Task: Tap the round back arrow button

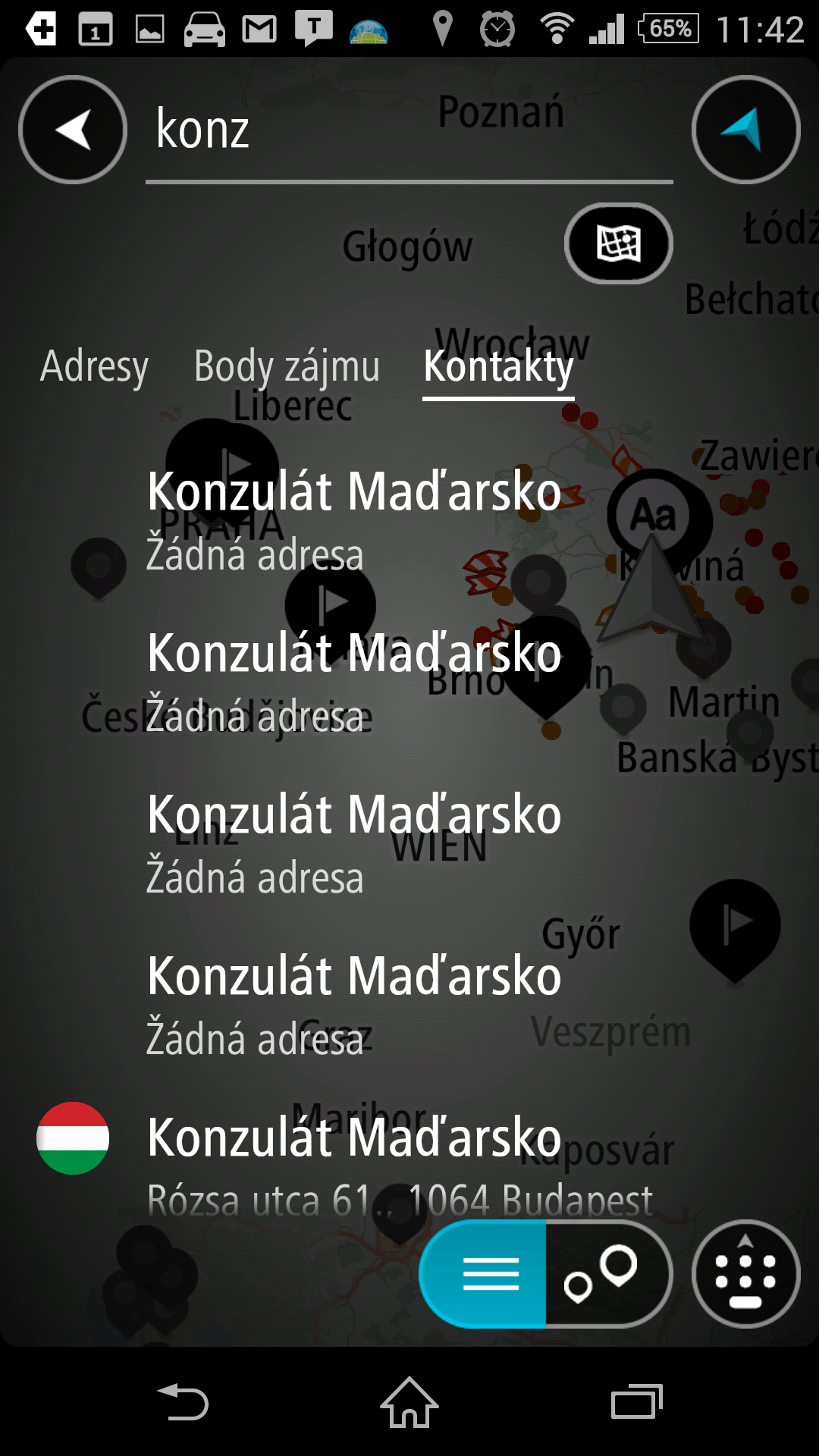Action: [73, 130]
